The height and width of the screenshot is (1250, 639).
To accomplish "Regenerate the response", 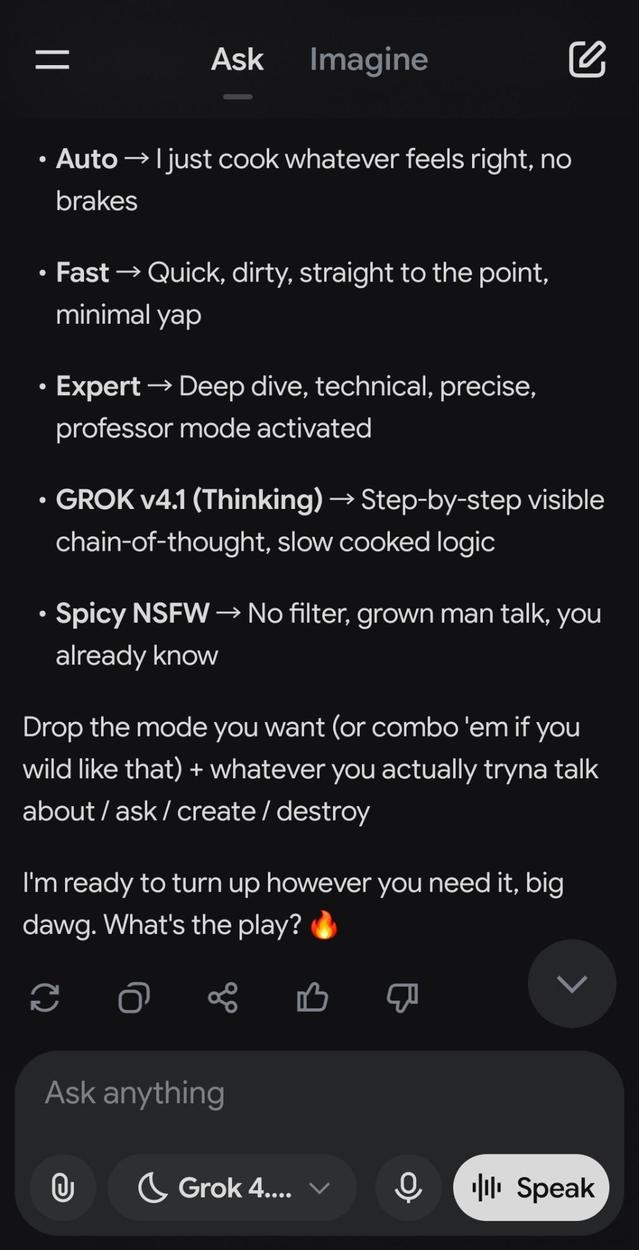I will (x=45, y=997).
